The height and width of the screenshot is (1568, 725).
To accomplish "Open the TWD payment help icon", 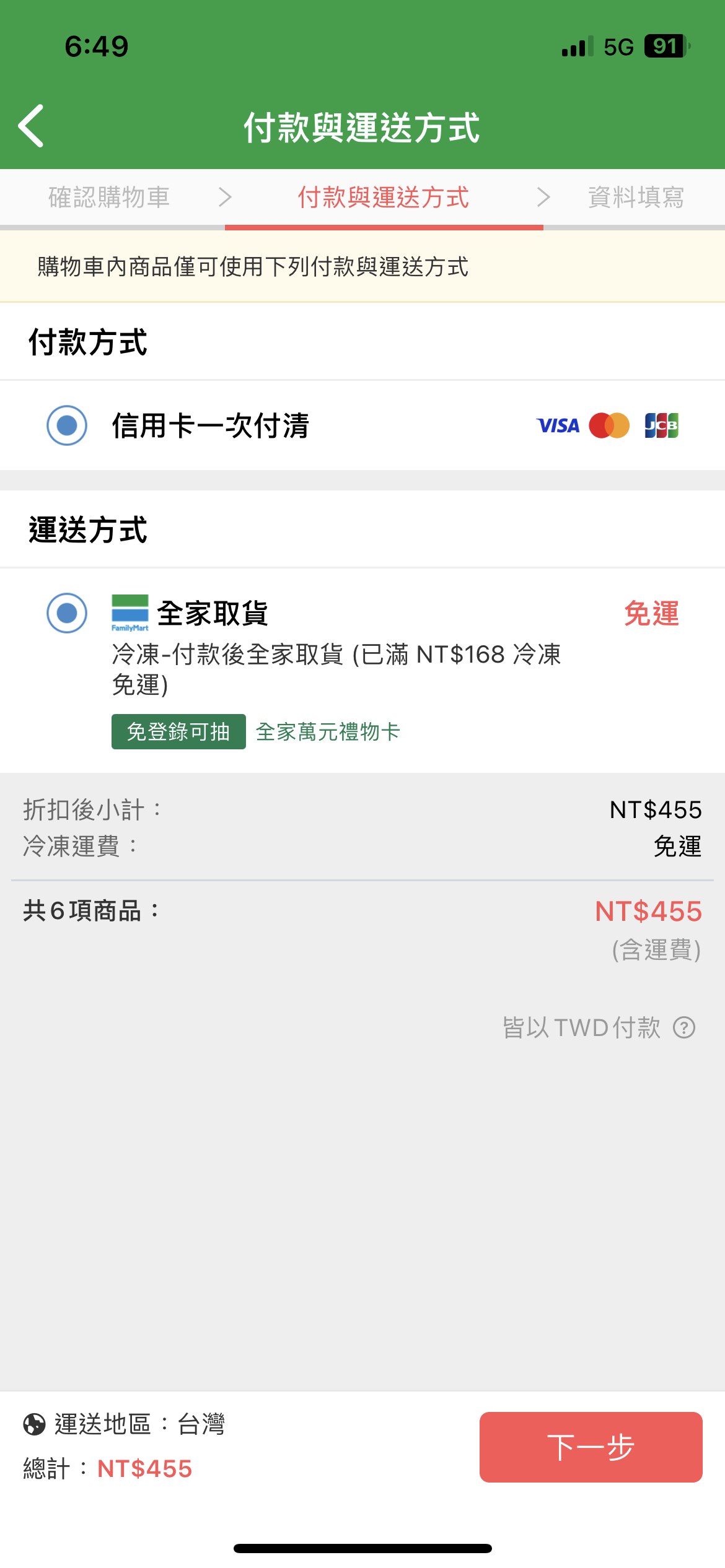I will pyautogui.click(x=684, y=1028).
